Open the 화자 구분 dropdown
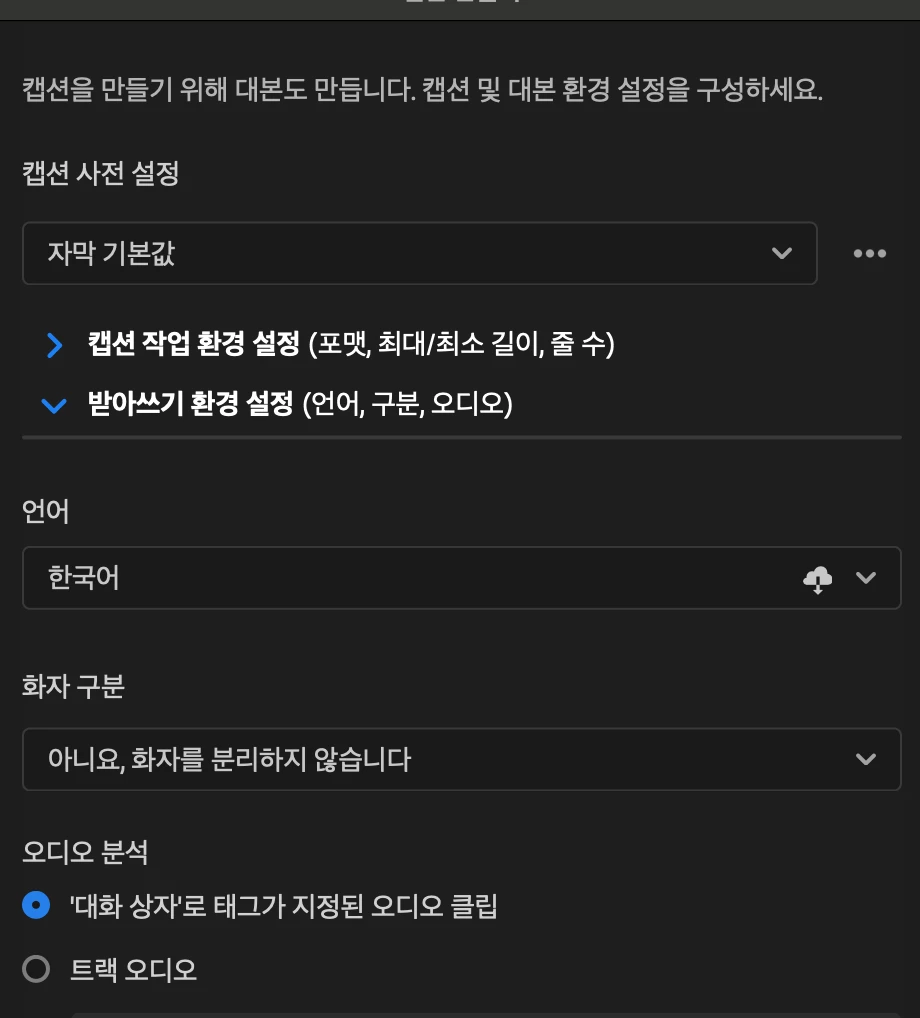920x1018 pixels. coord(460,760)
